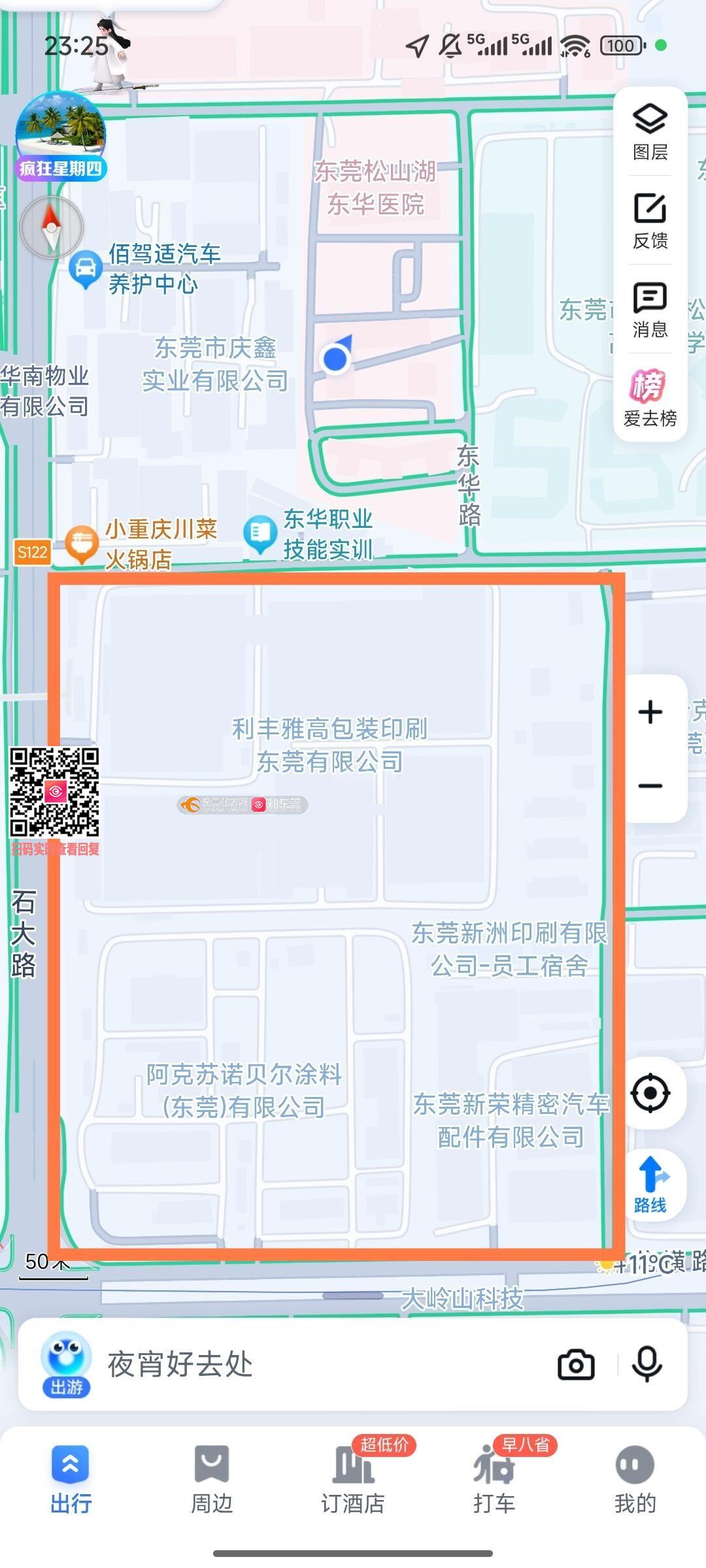Open 消息 messages
The width and height of the screenshot is (706, 1568).
tap(650, 310)
